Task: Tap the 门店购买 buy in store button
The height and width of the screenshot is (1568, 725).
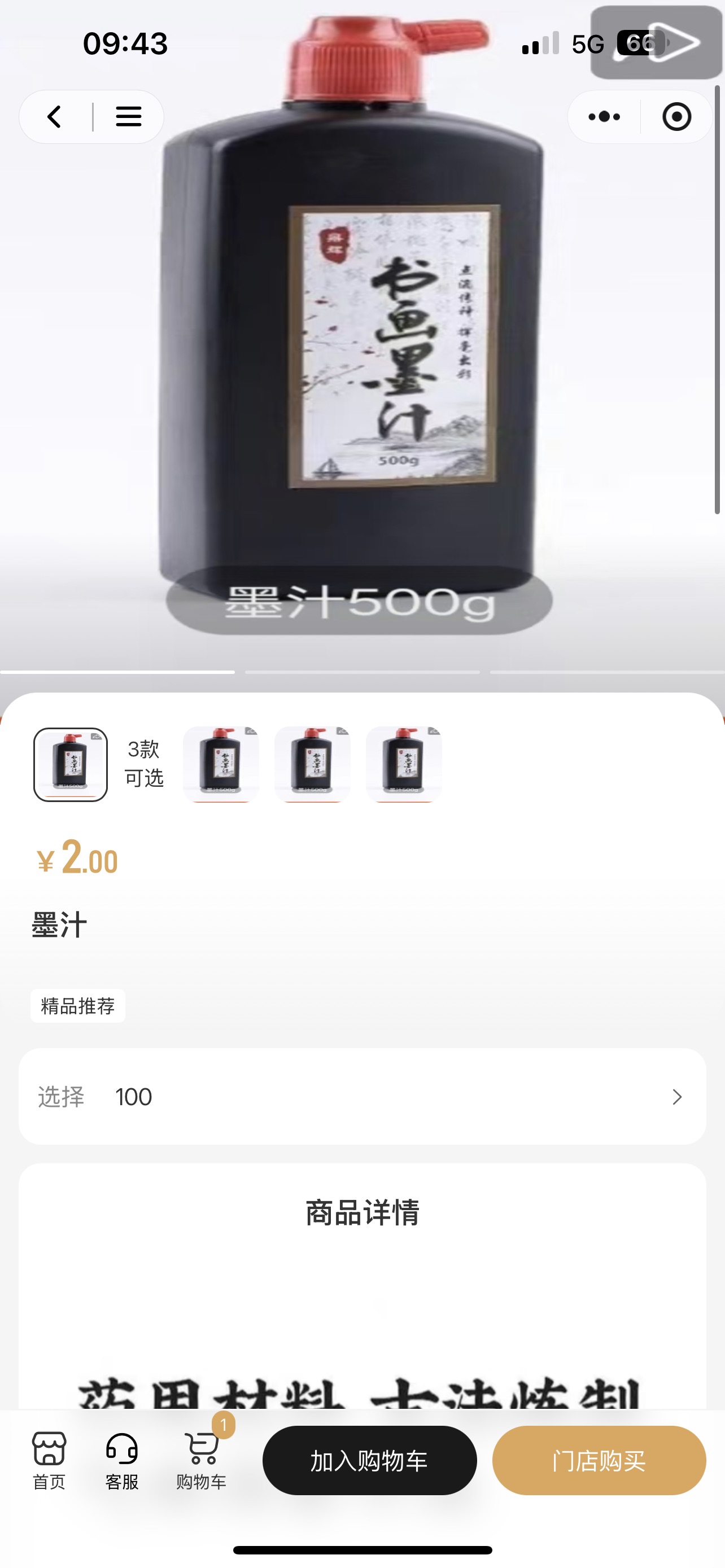Action: (599, 1460)
